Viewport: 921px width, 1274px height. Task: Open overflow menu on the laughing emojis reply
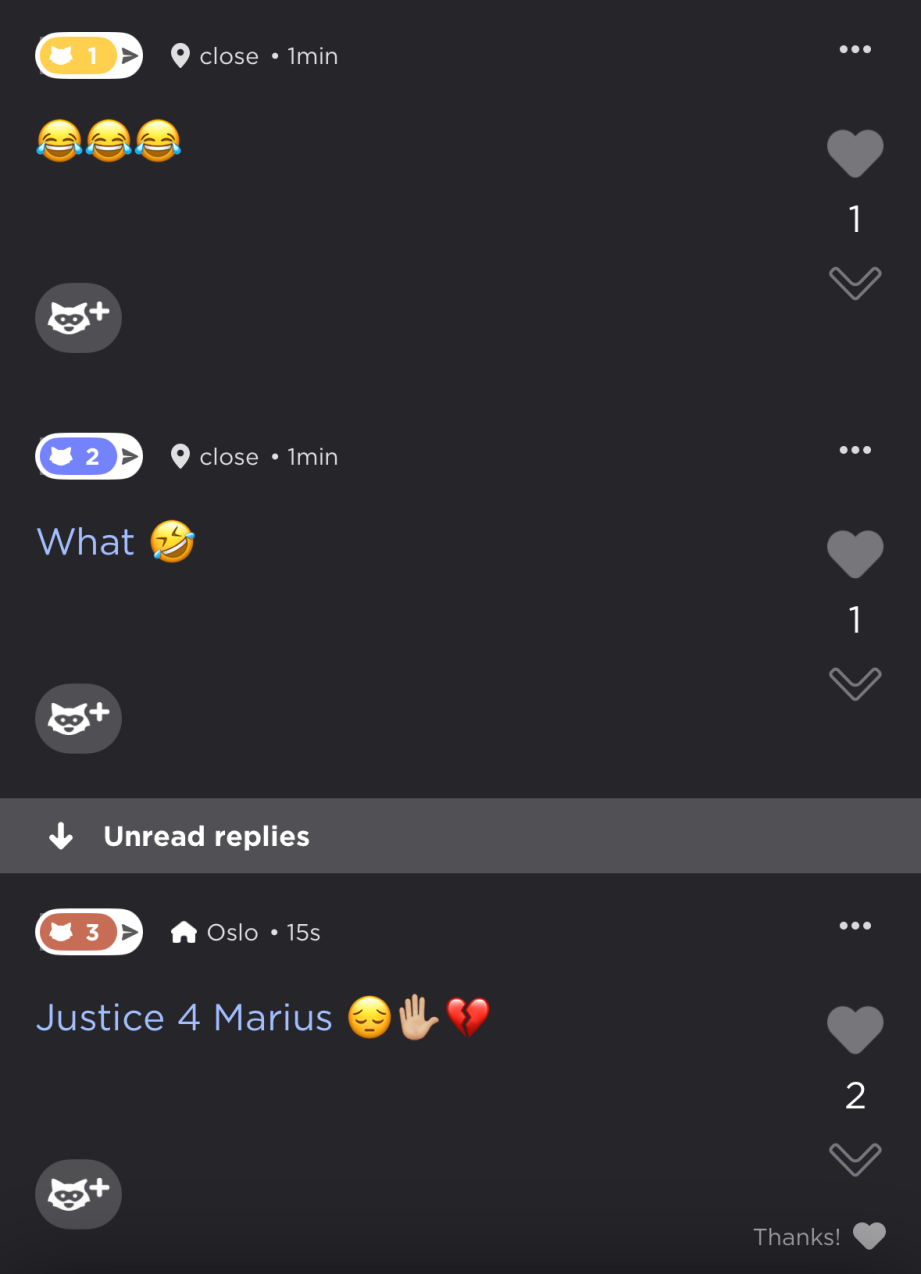(x=855, y=50)
